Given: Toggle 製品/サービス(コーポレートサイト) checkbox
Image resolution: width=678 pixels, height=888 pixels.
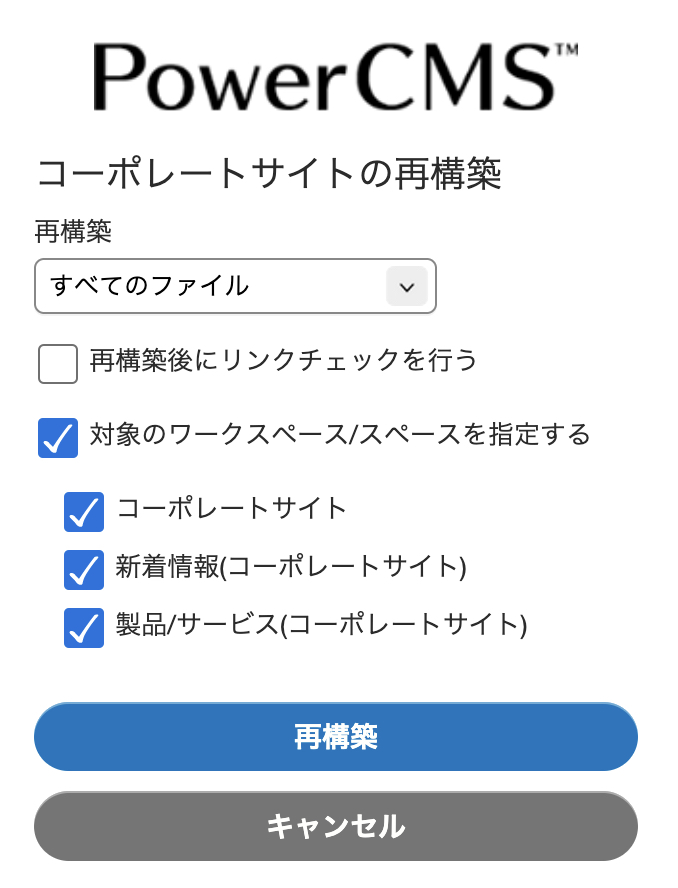Looking at the screenshot, I should 84,627.
